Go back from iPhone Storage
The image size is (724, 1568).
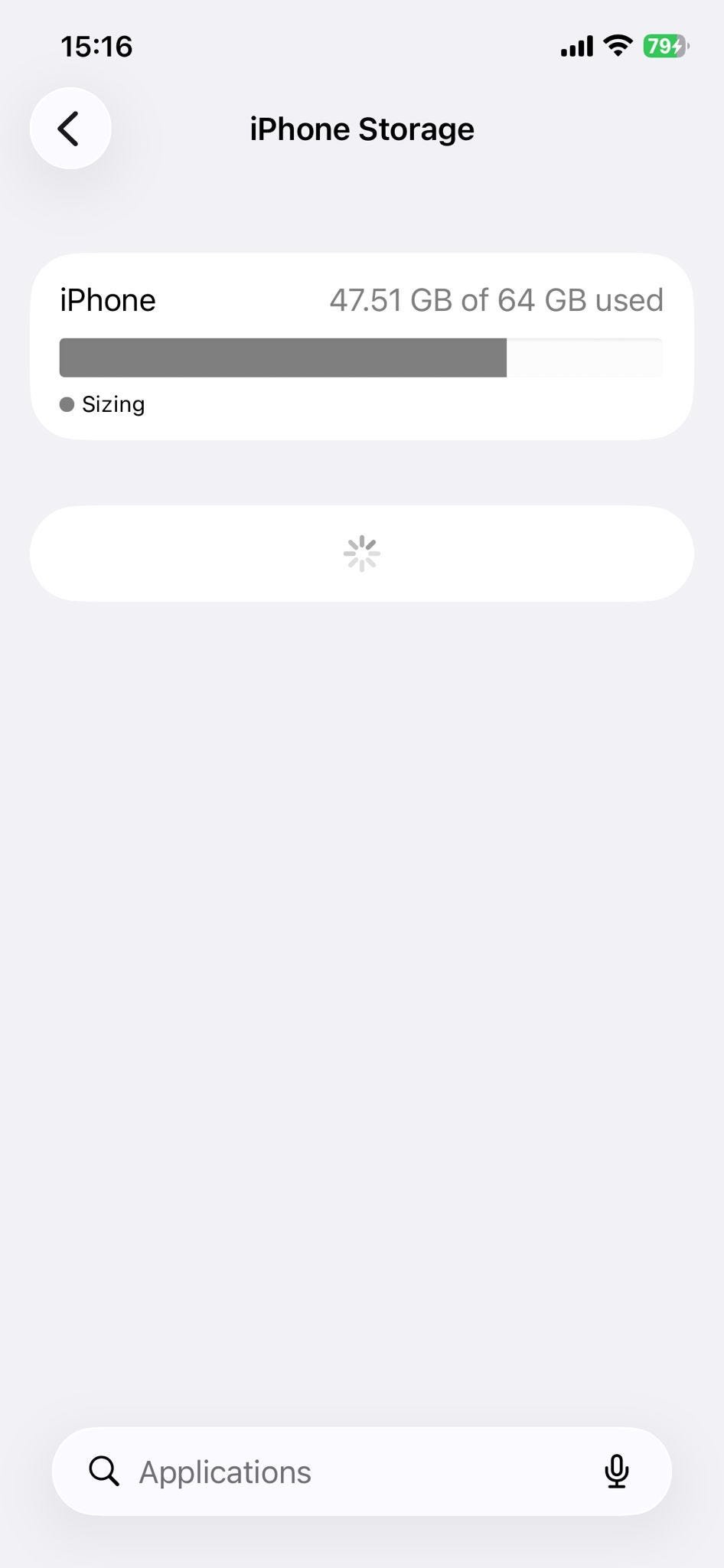(x=70, y=128)
